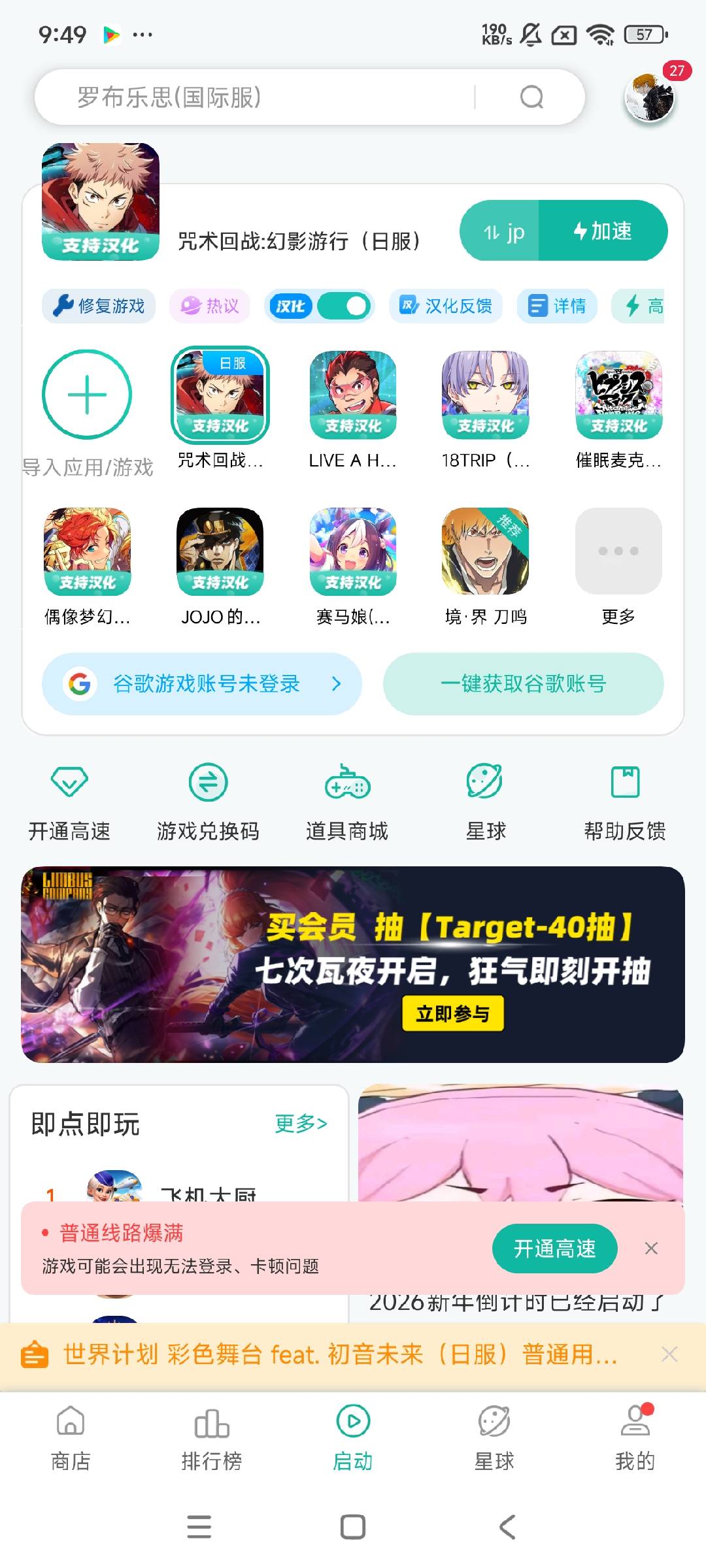Open 谷歌游戏账号未登录 sign-in row

click(x=203, y=684)
